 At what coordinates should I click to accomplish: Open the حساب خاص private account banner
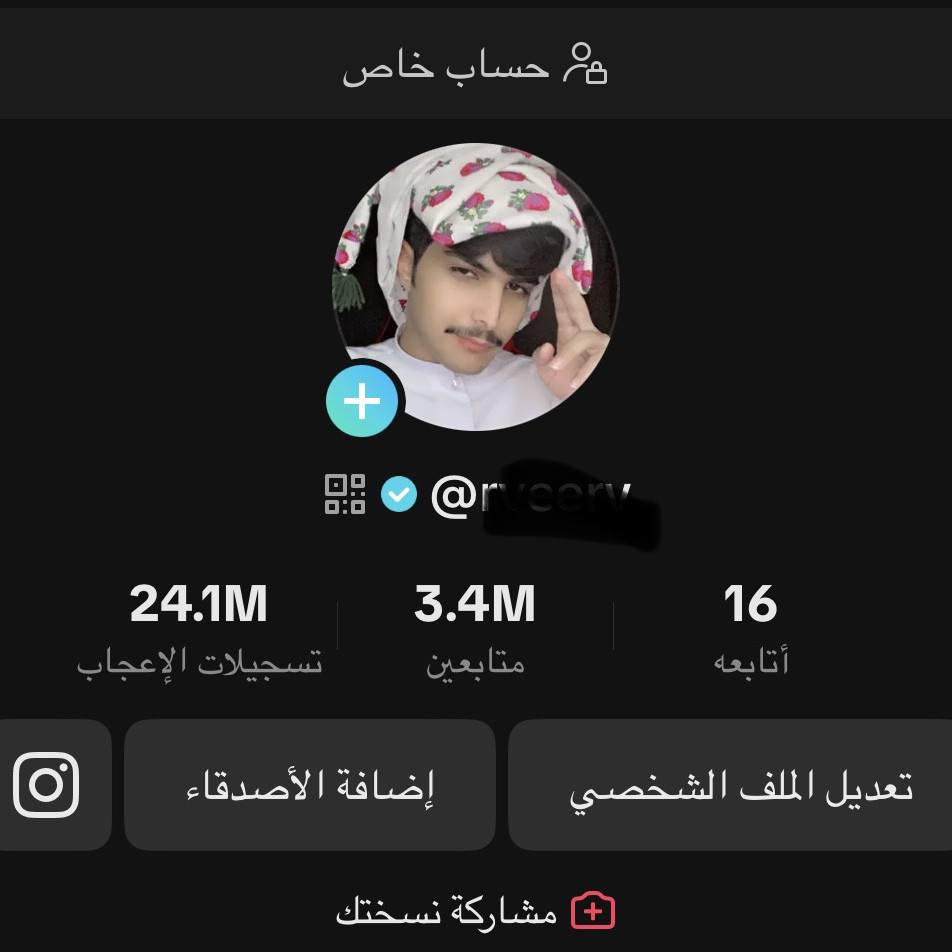click(x=475, y=67)
